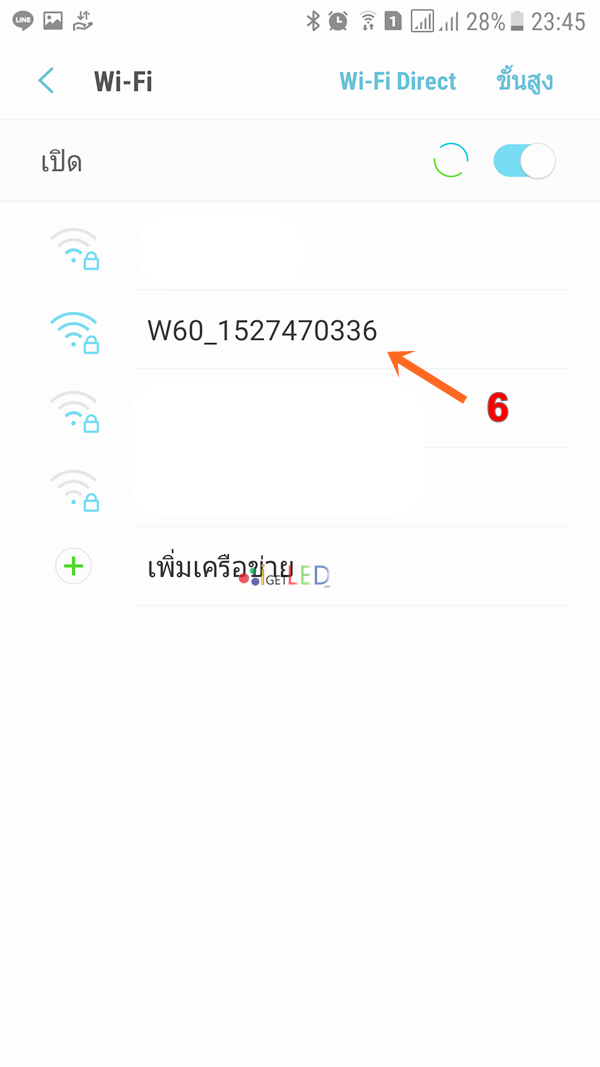Open the ขั้นสูง advanced settings

pyautogui.click(x=524, y=81)
